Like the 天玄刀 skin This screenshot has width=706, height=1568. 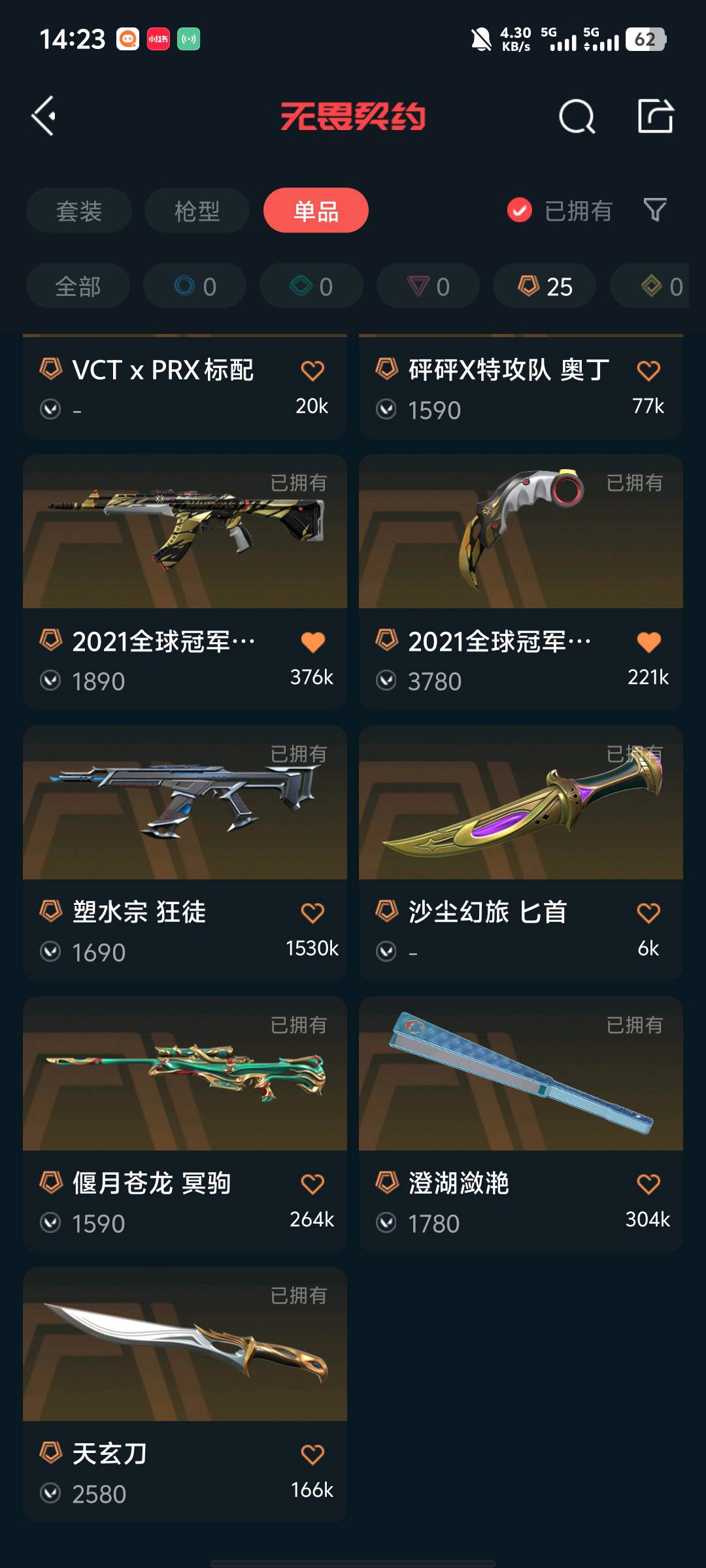coord(312,1454)
